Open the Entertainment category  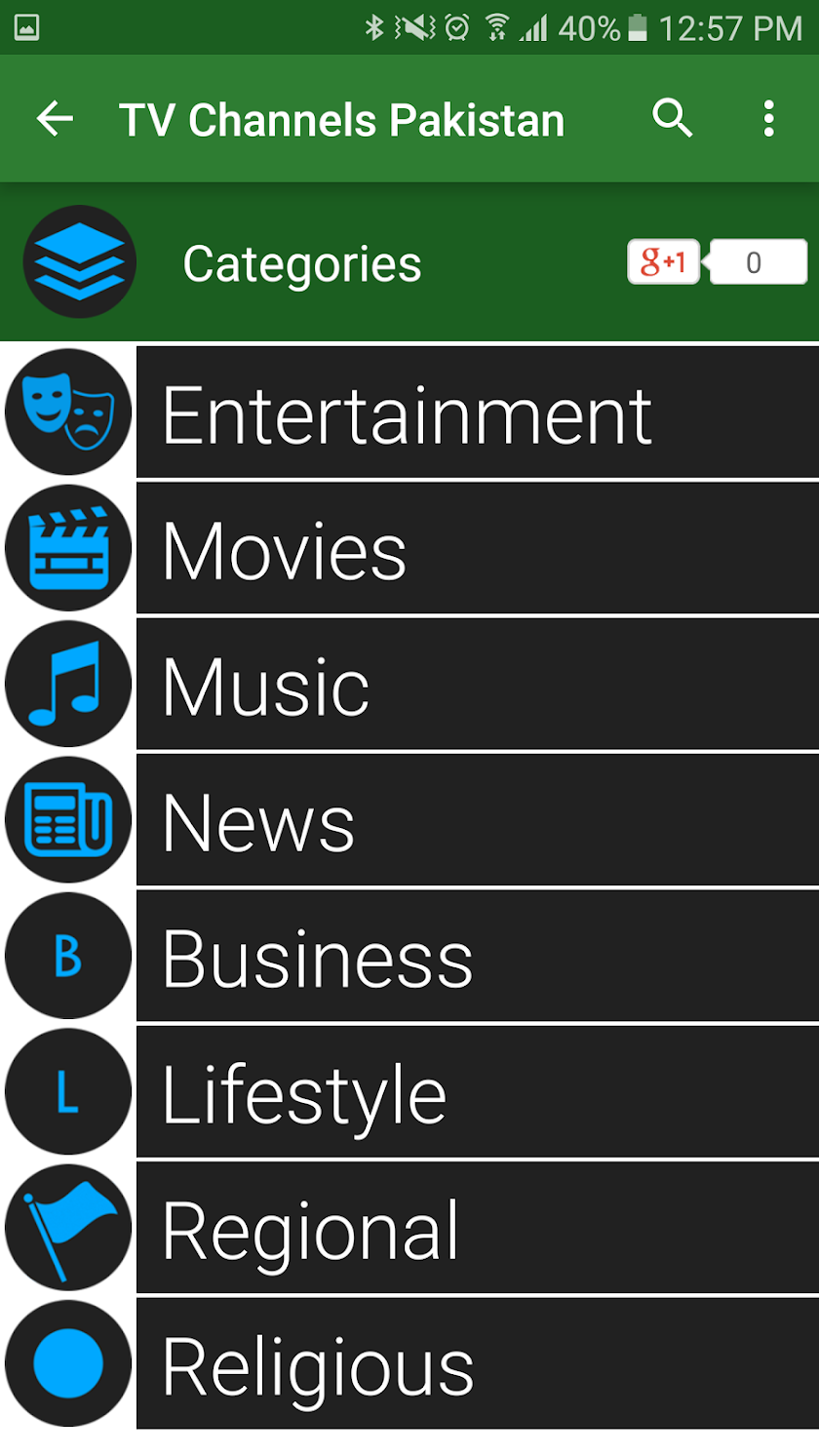pyautogui.click(x=476, y=414)
